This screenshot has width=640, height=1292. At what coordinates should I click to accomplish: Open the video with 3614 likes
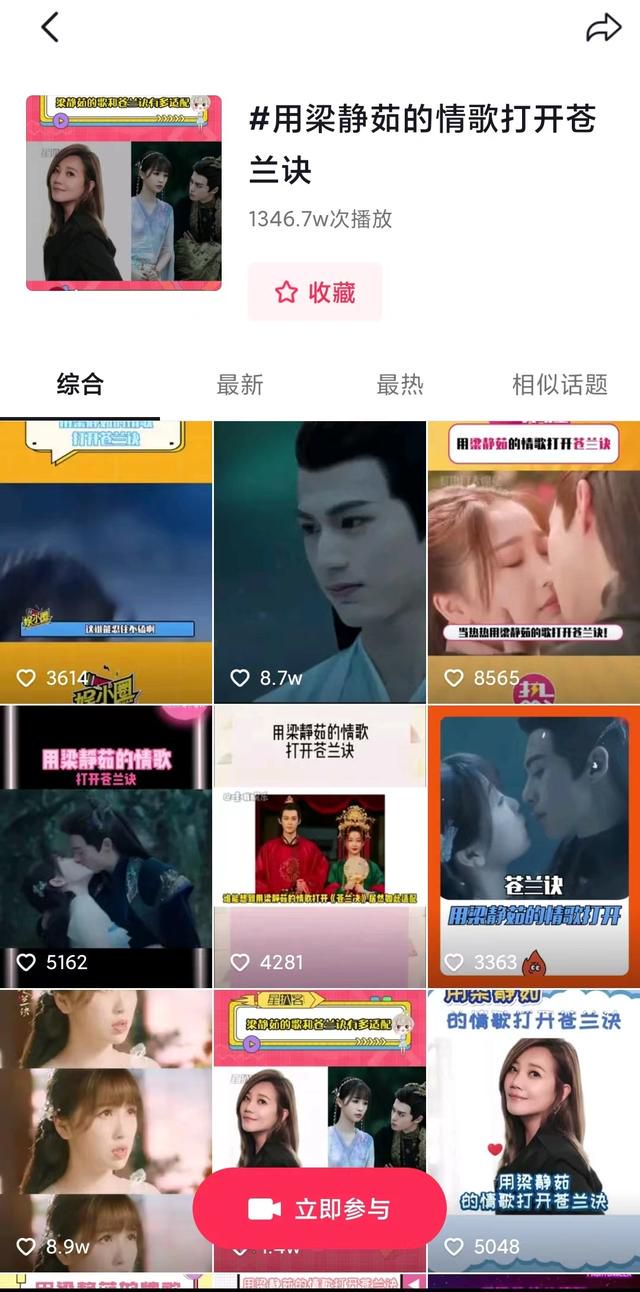coord(106,562)
